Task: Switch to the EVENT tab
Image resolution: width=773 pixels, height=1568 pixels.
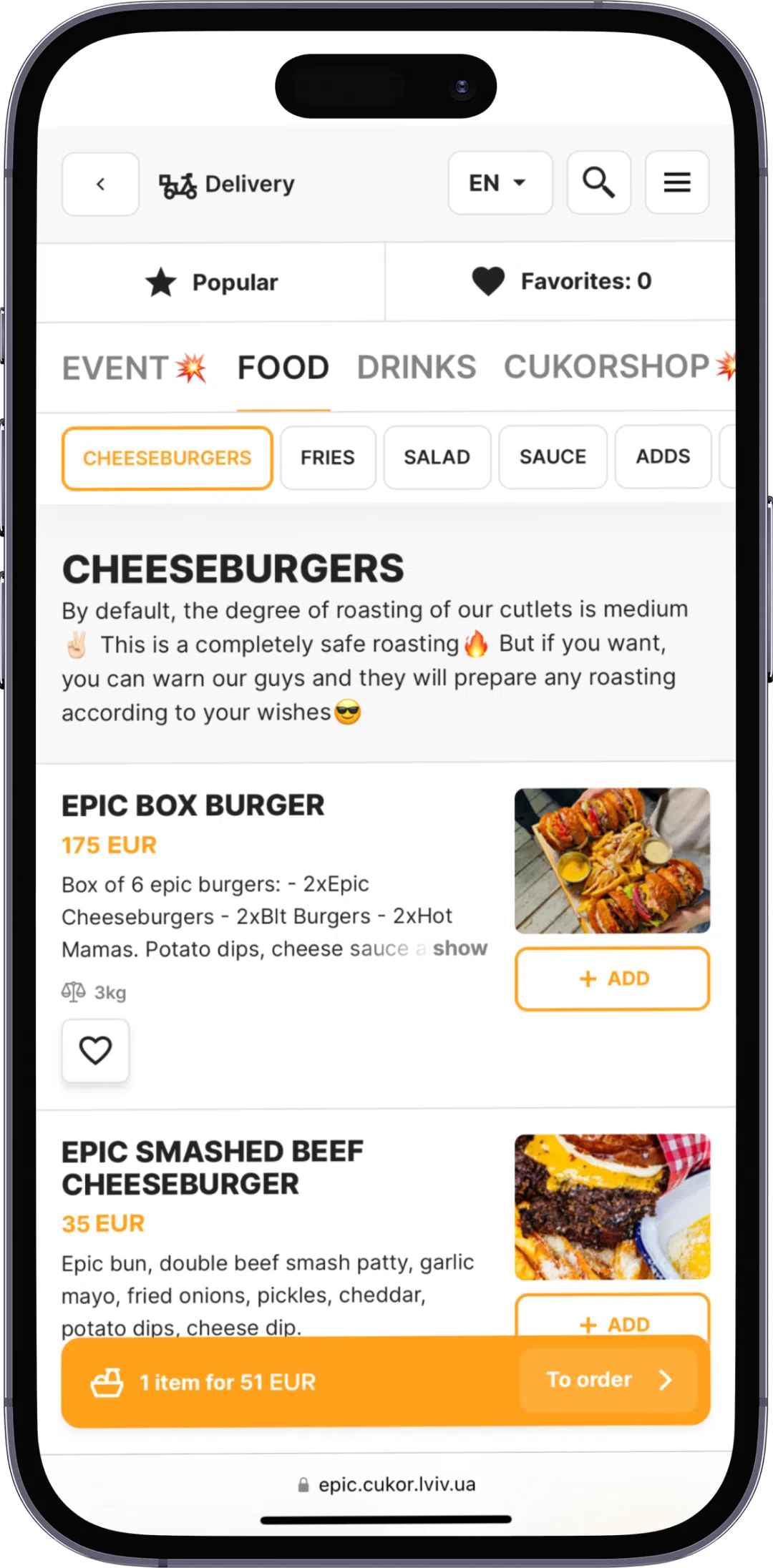Action: coord(134,368)
